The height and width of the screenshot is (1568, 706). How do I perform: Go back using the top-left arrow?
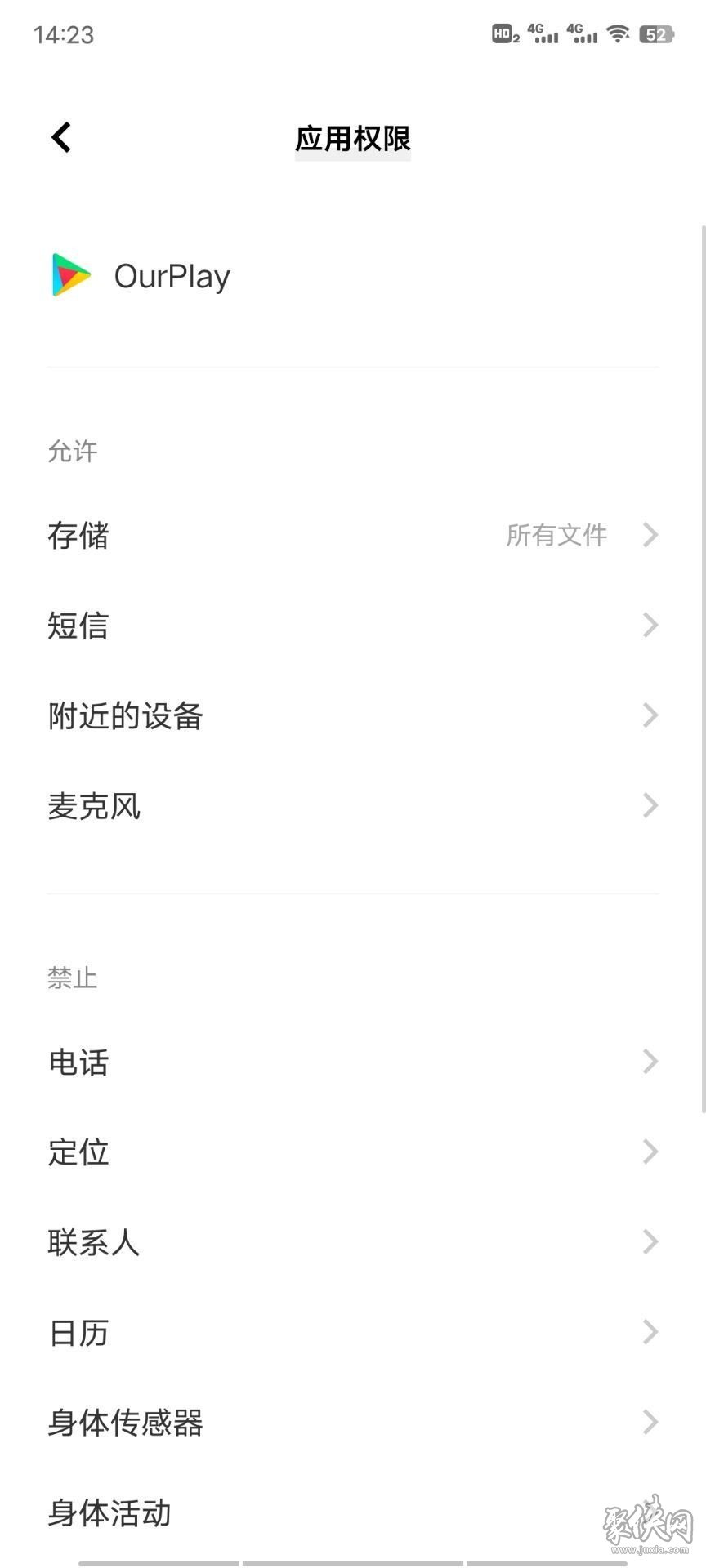(x=61, y=137)
